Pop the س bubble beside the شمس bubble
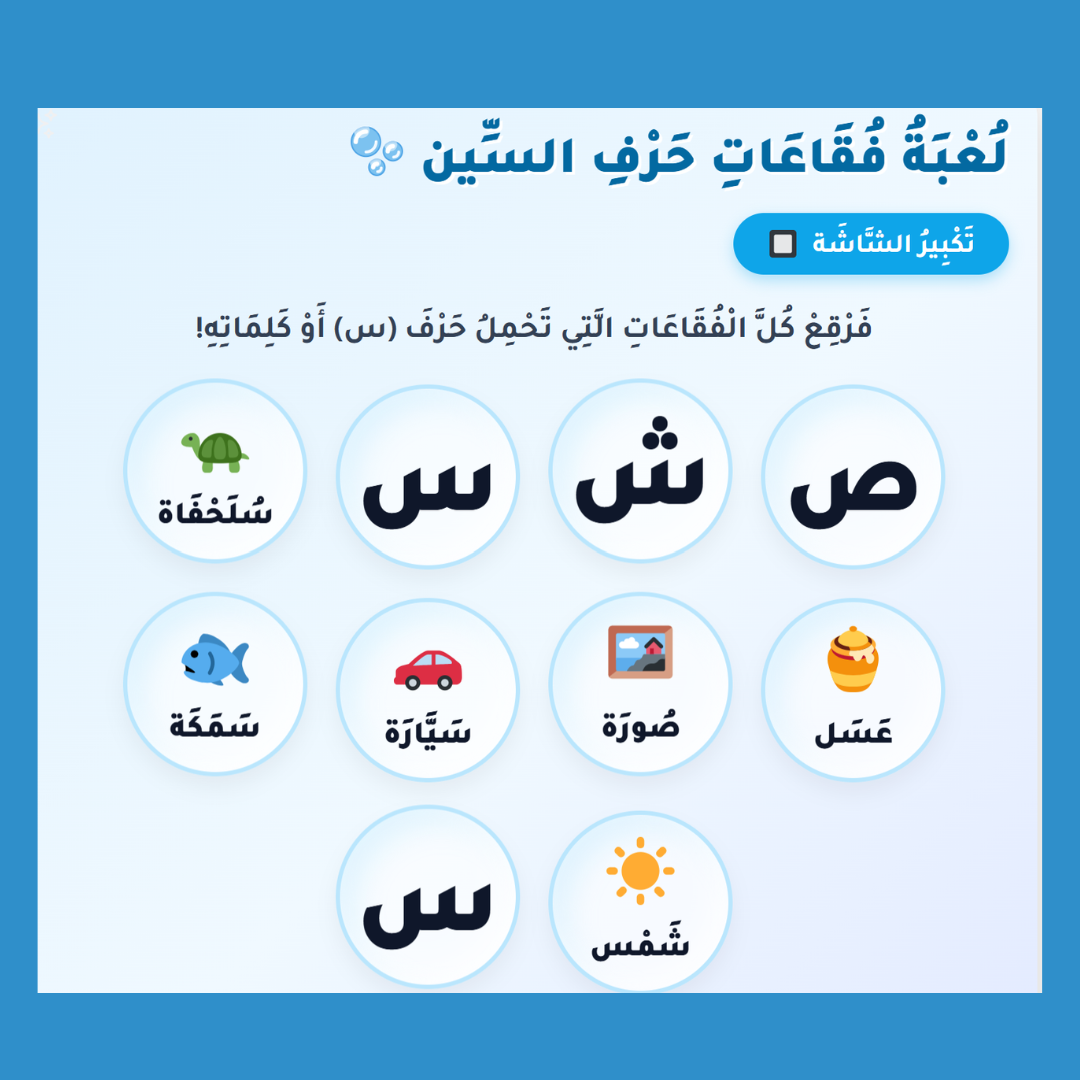 tap(428, 897)
